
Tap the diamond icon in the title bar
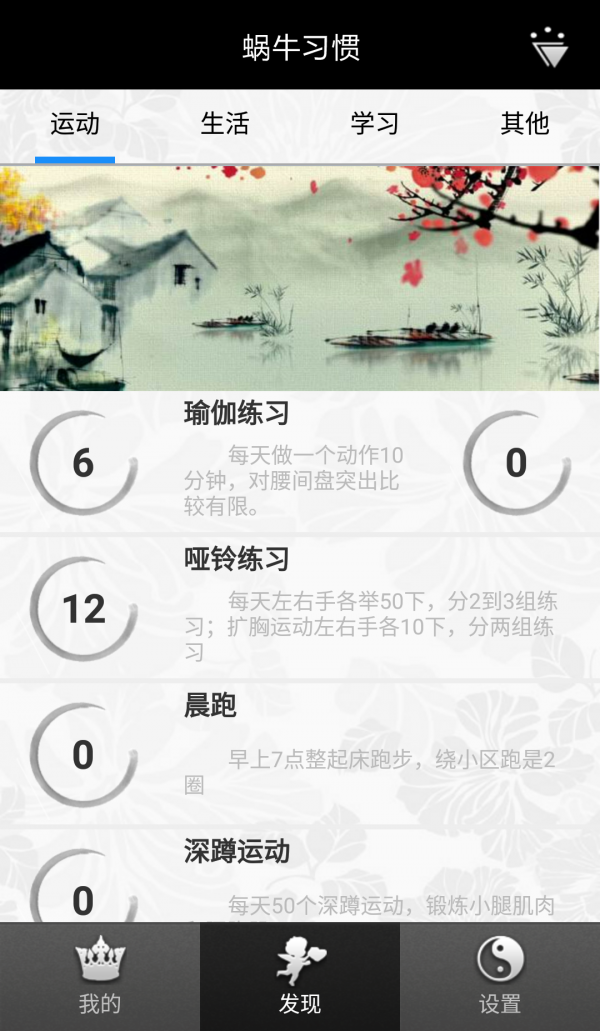[549, 47]
